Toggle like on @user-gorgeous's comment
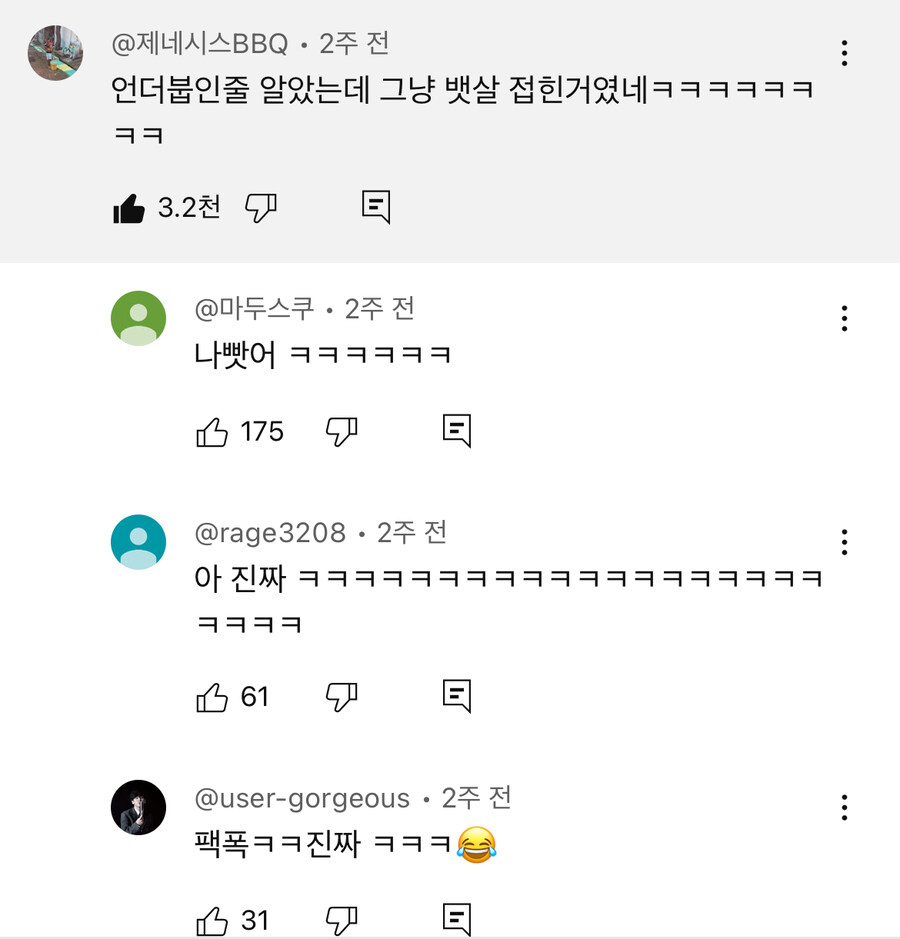The image size is (900, 939). pos(213,916)
